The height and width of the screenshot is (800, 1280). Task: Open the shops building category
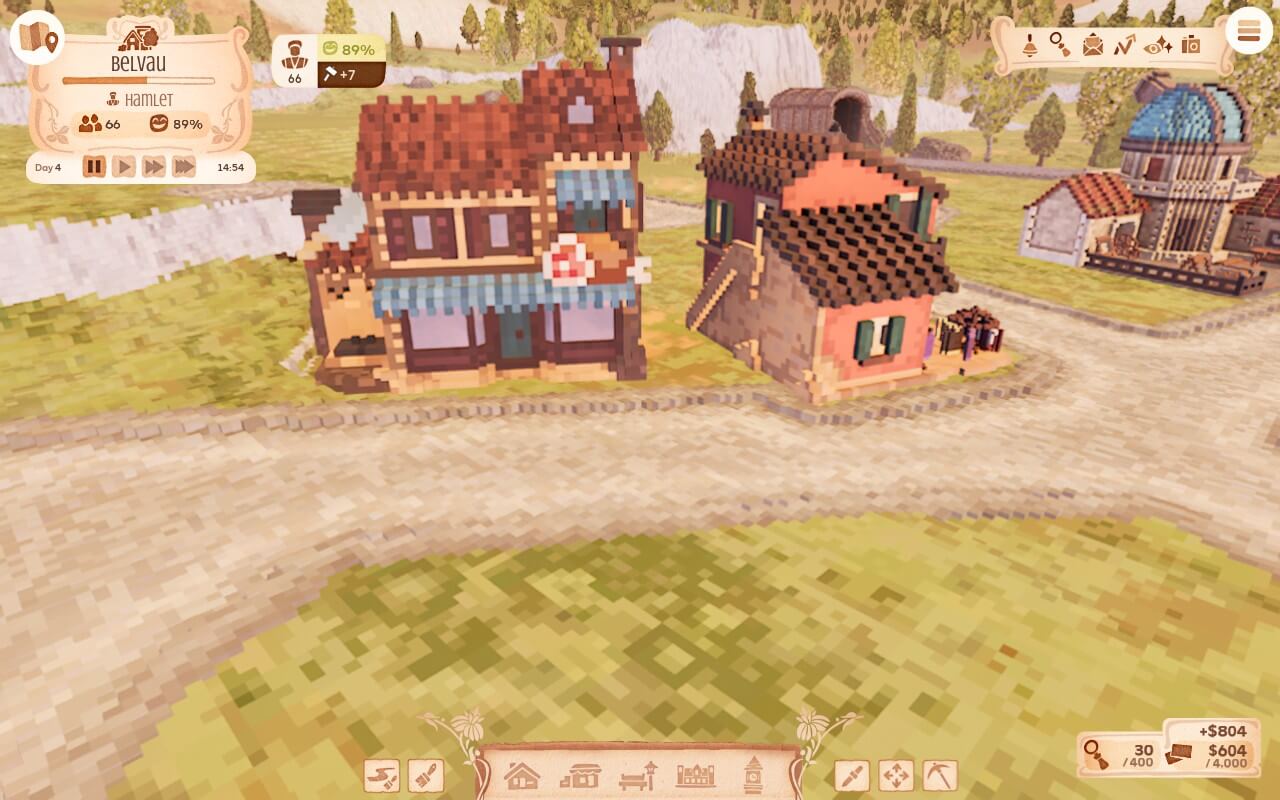580,776
